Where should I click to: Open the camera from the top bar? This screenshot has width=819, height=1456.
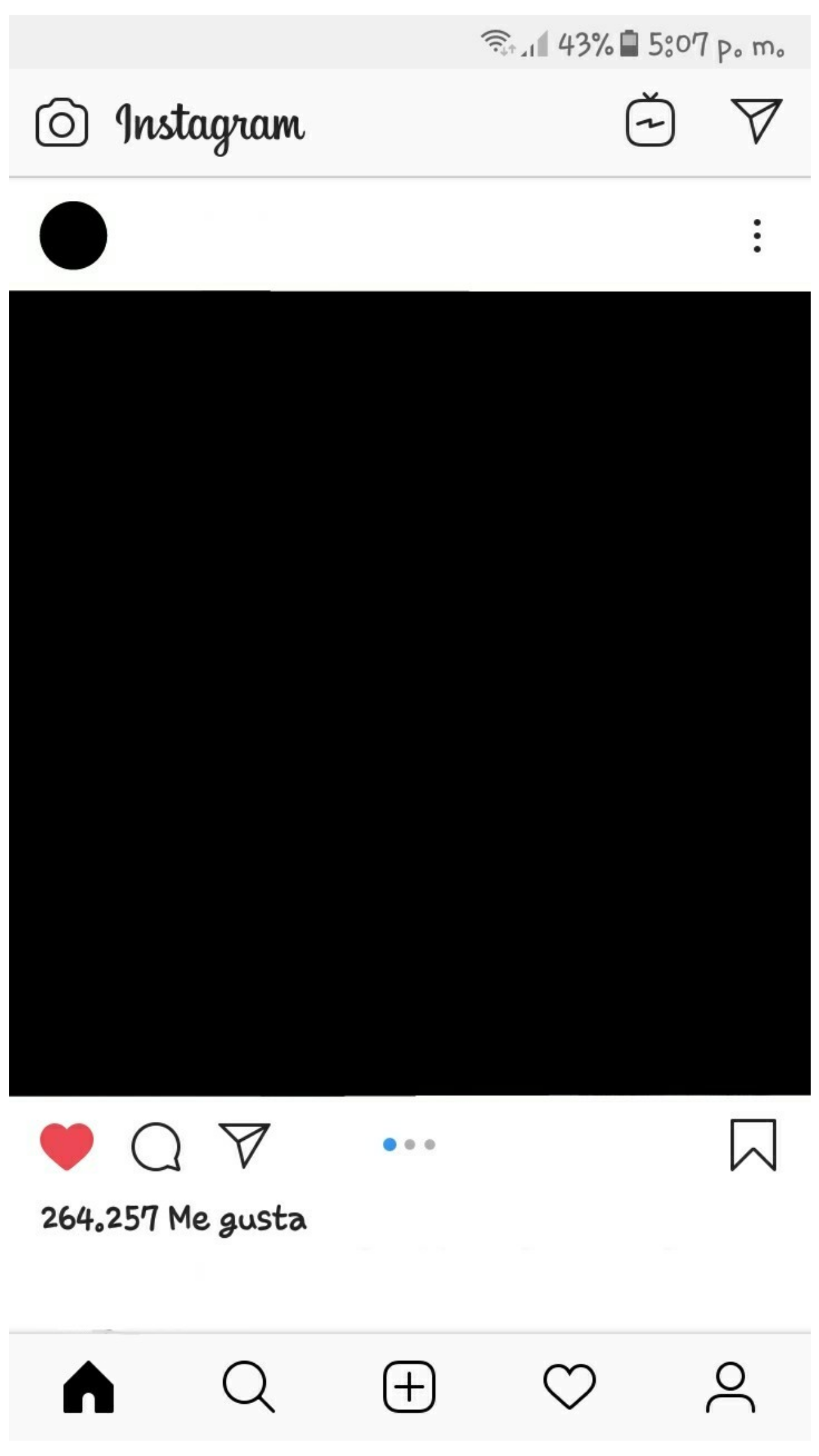62,122
